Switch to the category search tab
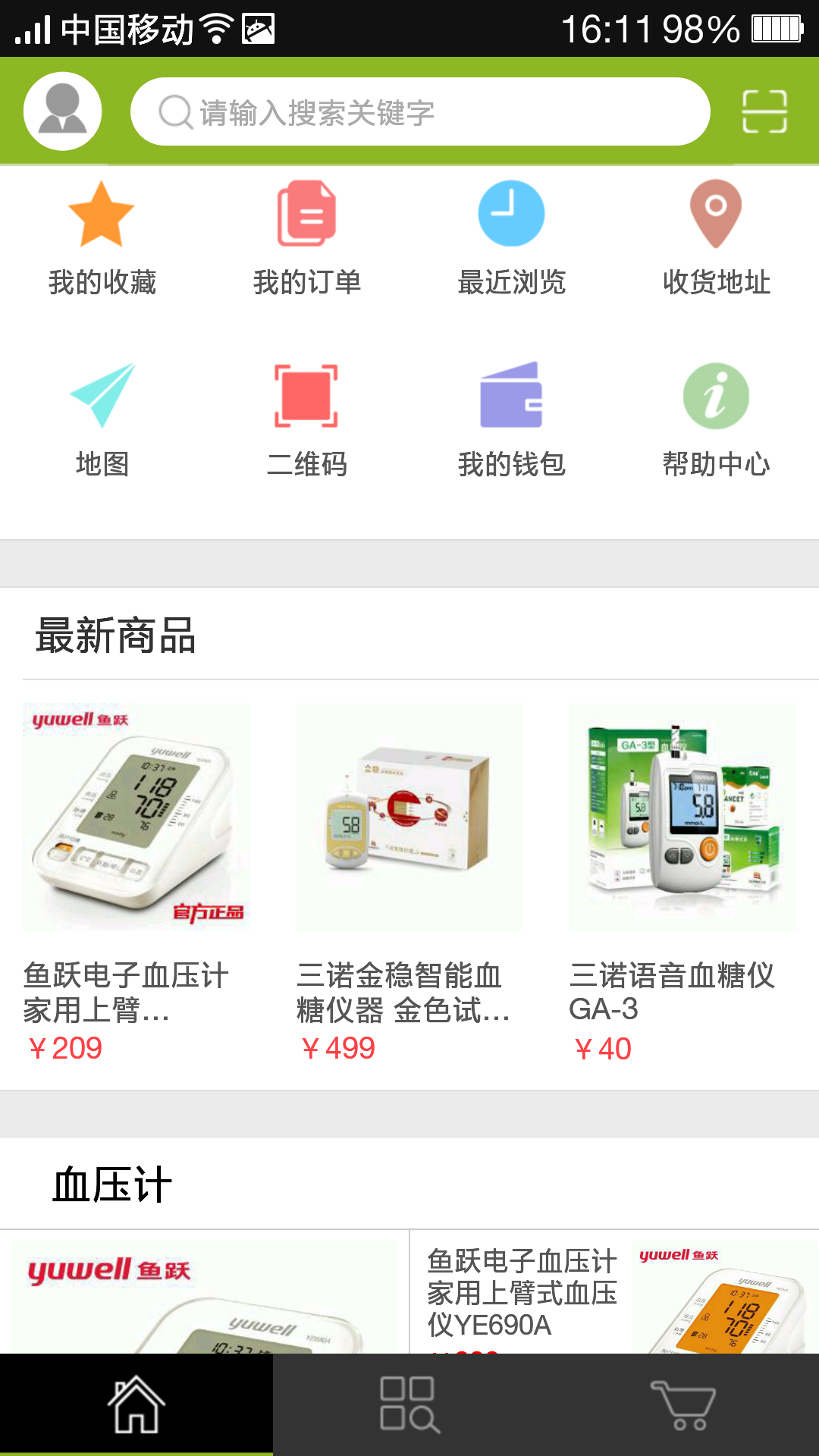This screenshot has height=1456, width=819. (x=409, y=1404)
